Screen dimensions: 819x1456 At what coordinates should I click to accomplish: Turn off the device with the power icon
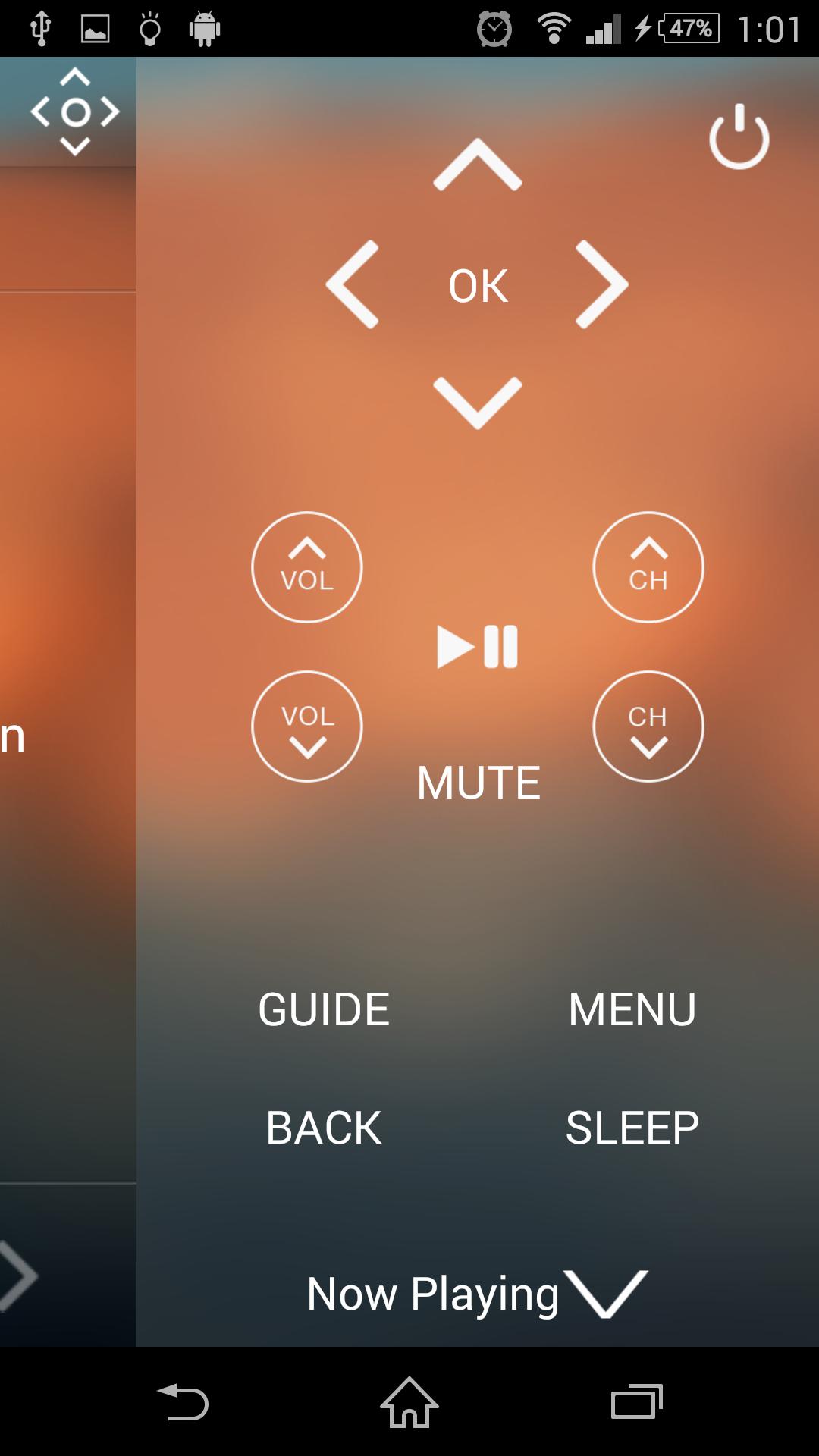[739, 137]
